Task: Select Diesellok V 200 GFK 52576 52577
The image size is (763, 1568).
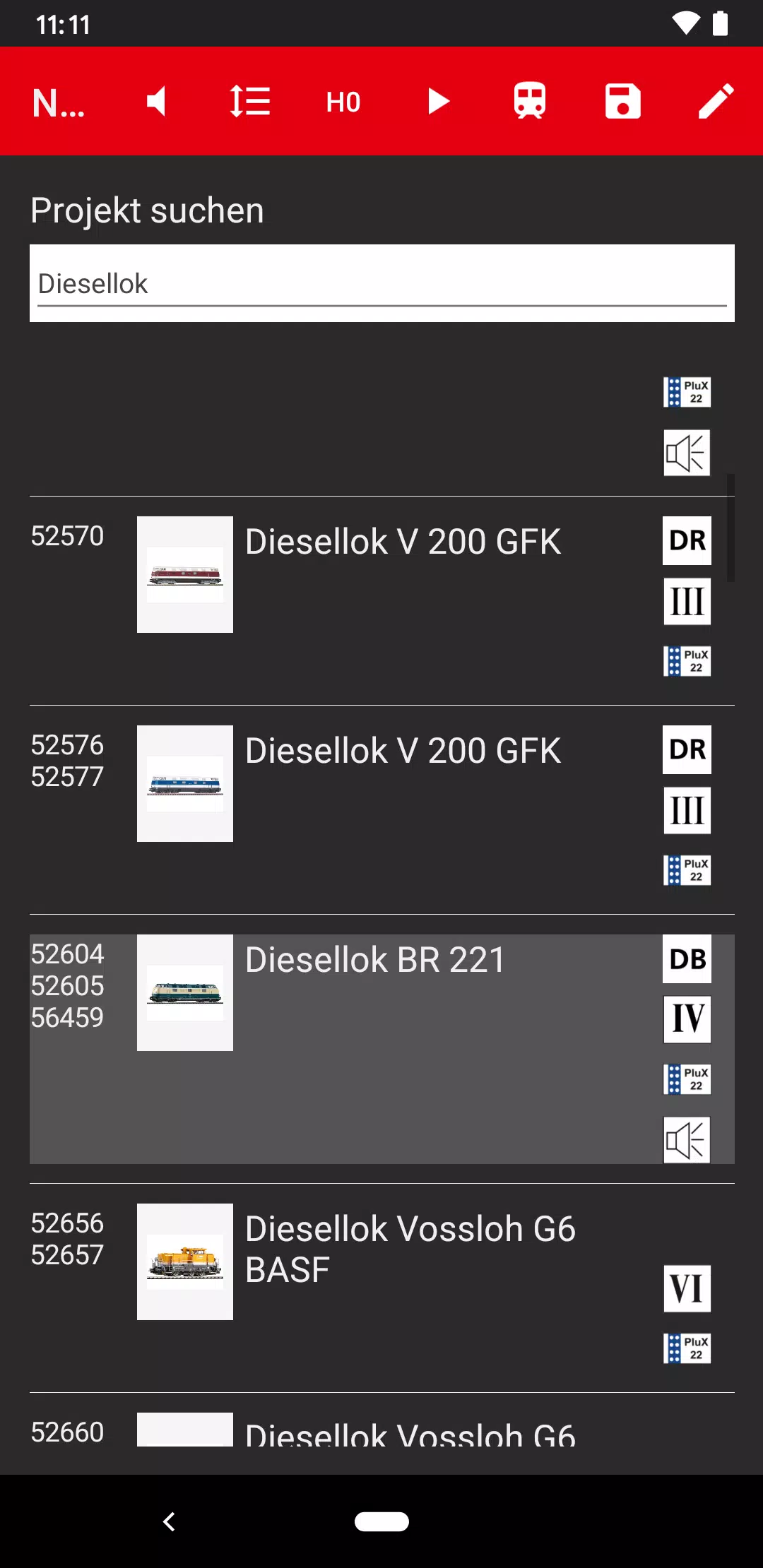Action: pos(403,752)
